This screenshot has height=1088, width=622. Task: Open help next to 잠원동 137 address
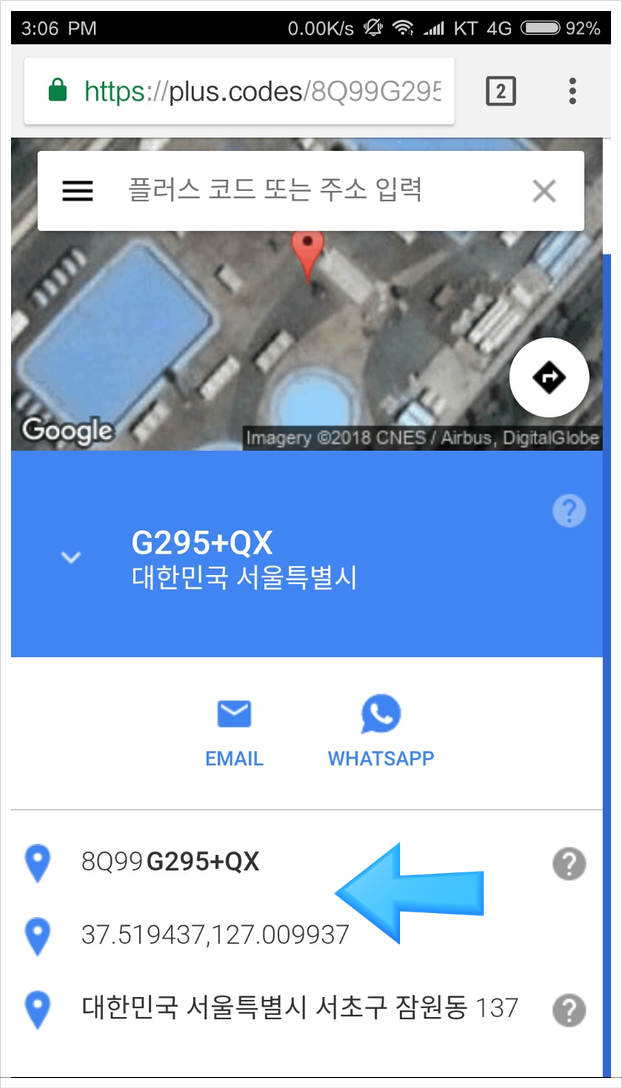(x=568, y=1008)
